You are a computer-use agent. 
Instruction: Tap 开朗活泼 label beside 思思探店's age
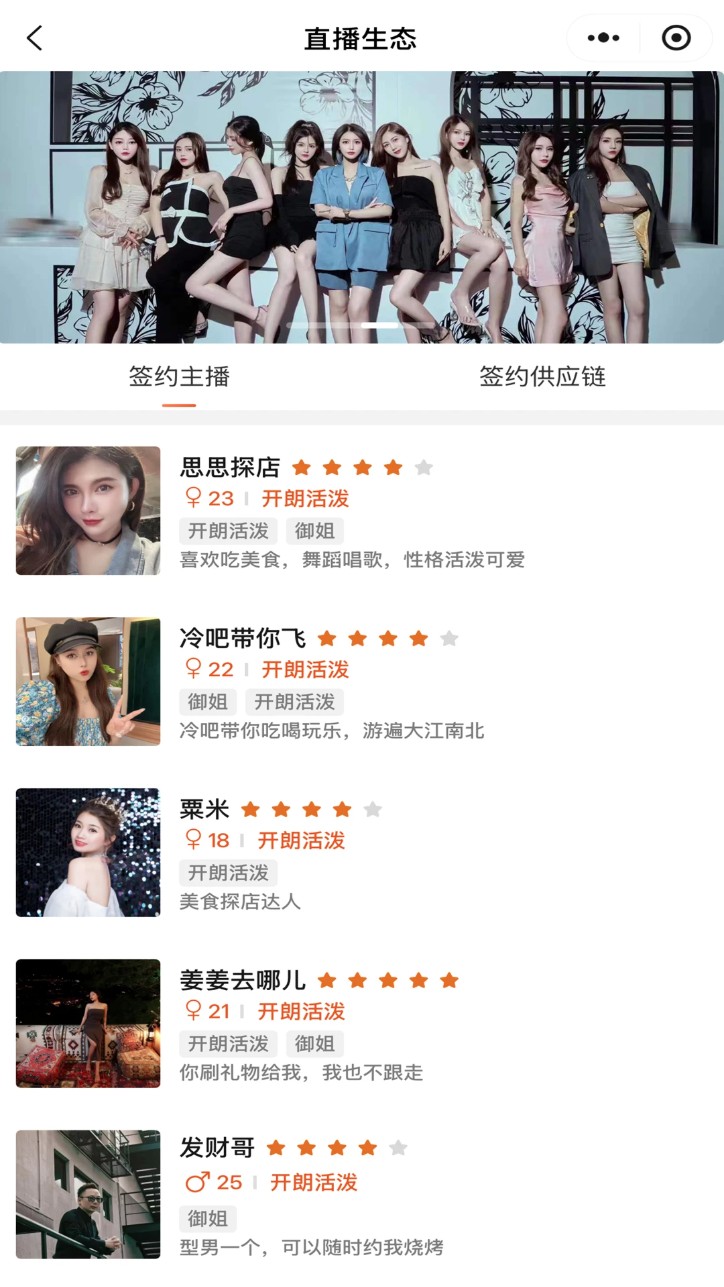pos(305,500)
